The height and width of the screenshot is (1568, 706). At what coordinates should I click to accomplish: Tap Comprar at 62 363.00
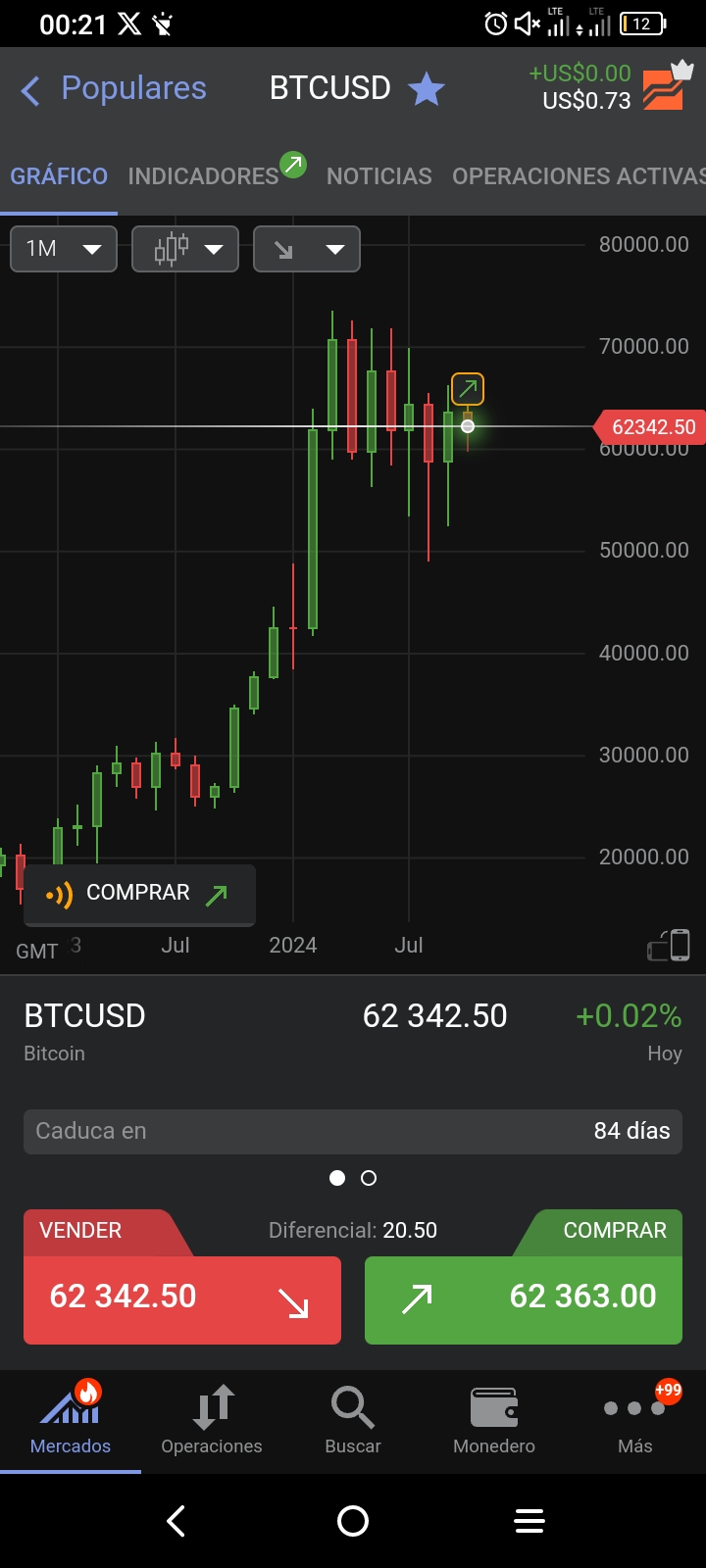[524, 1298]
